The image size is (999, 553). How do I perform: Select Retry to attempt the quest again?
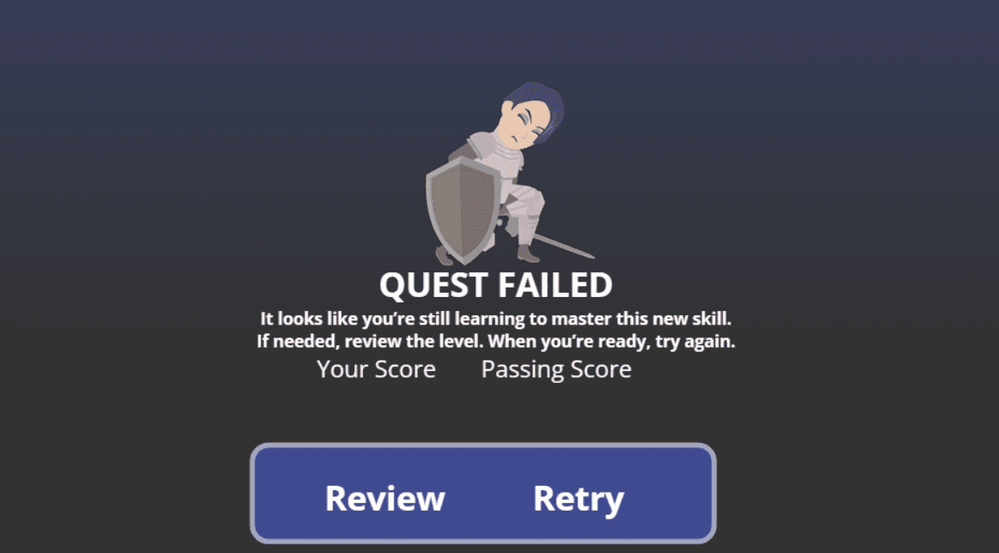click(578, 497)
